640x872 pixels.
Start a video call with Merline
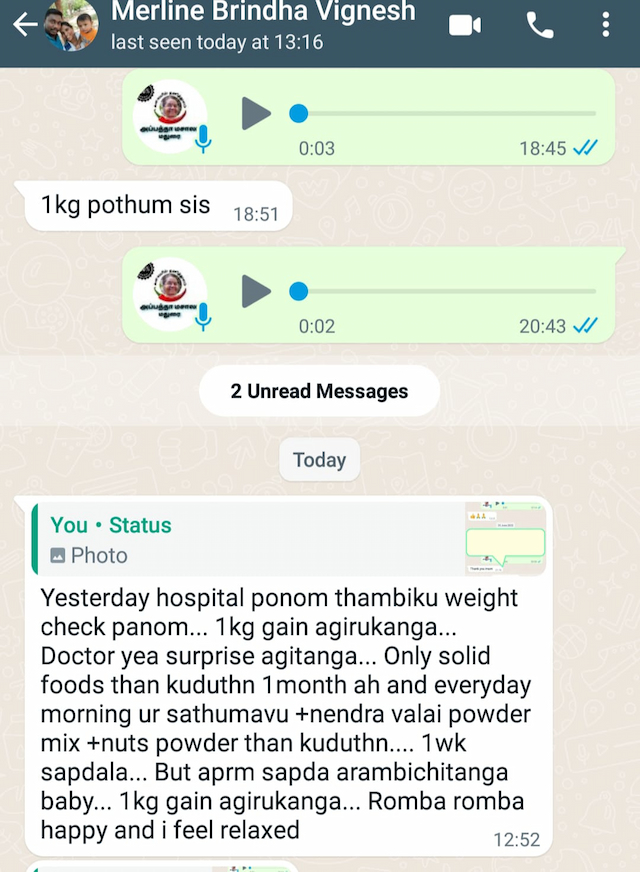click(465, 26)
